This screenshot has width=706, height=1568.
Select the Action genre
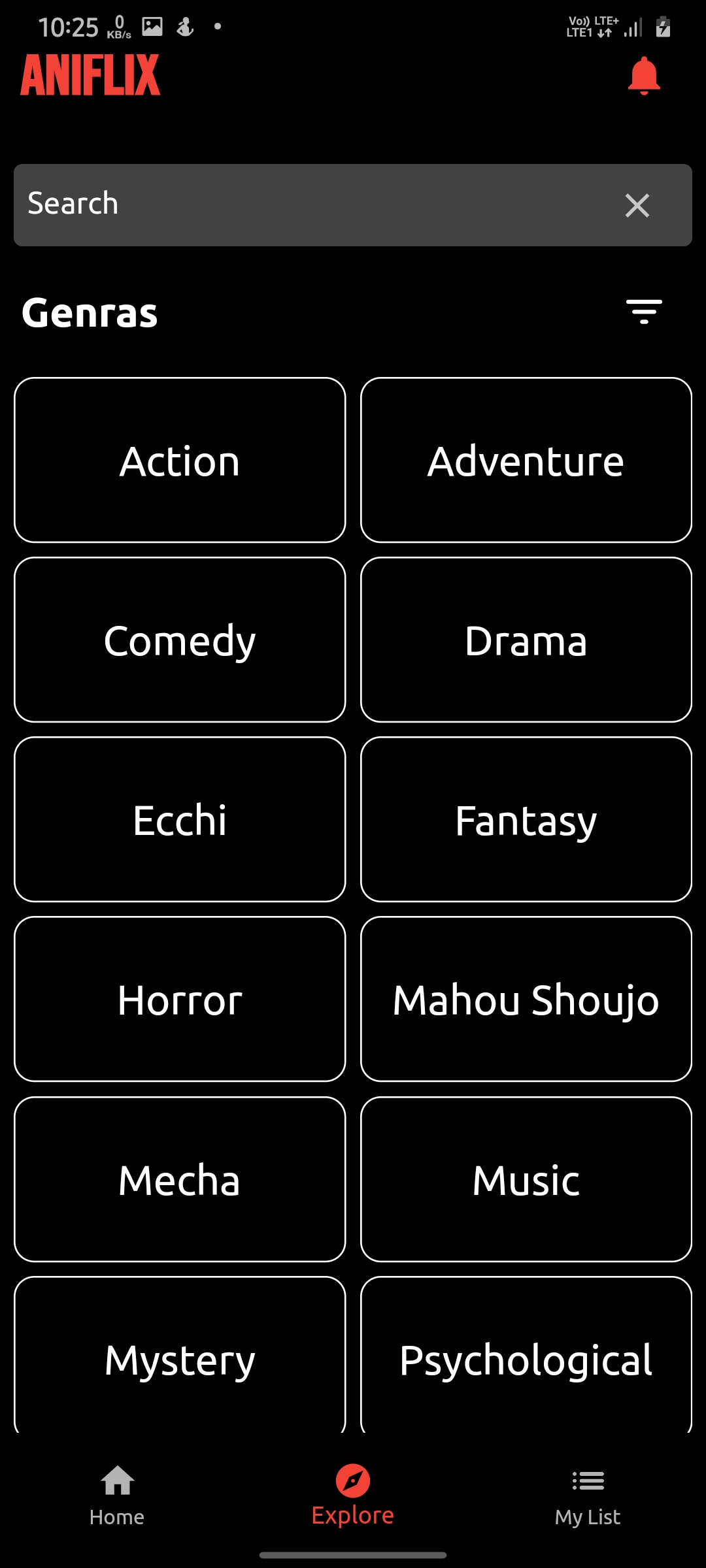pos(180,460)
